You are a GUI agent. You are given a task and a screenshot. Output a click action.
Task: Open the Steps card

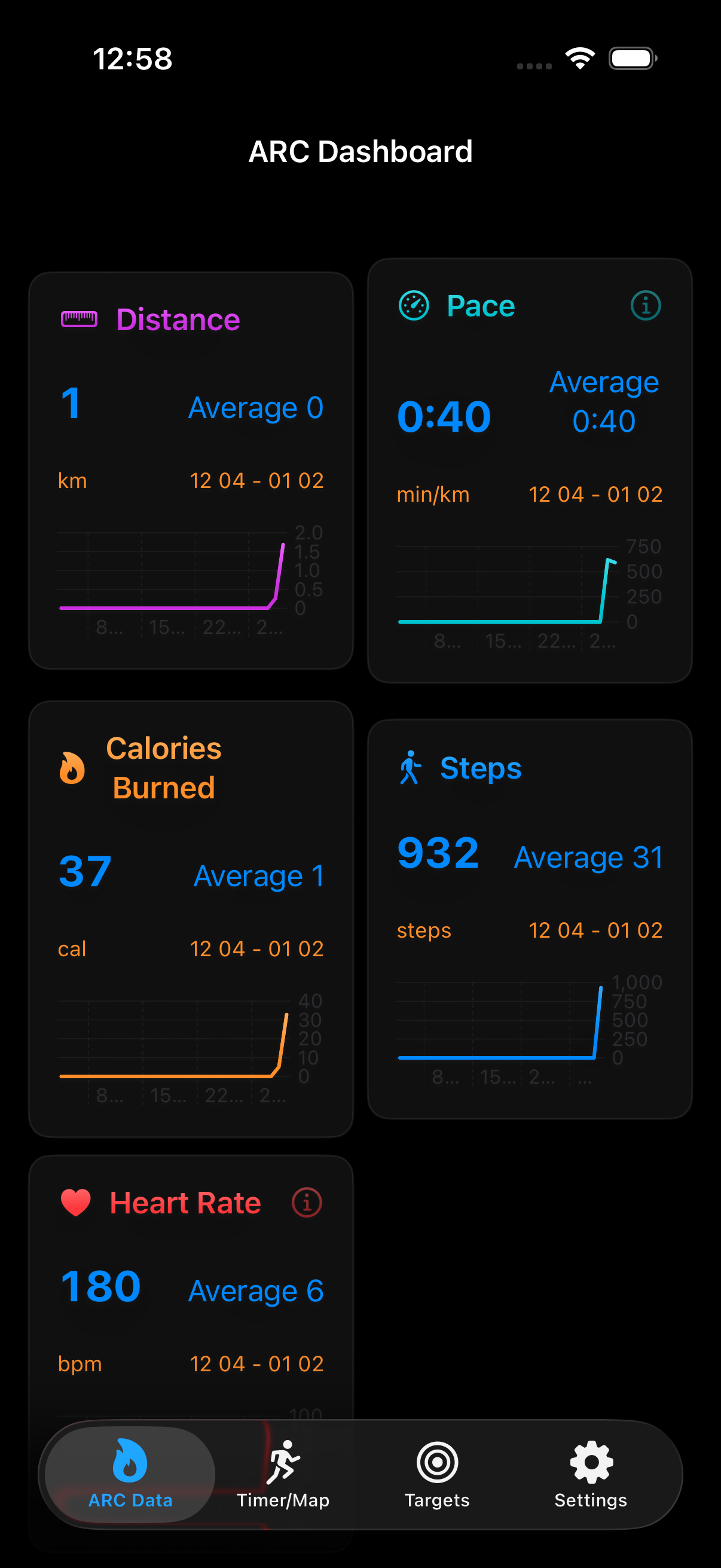click(x=529, y=918)
